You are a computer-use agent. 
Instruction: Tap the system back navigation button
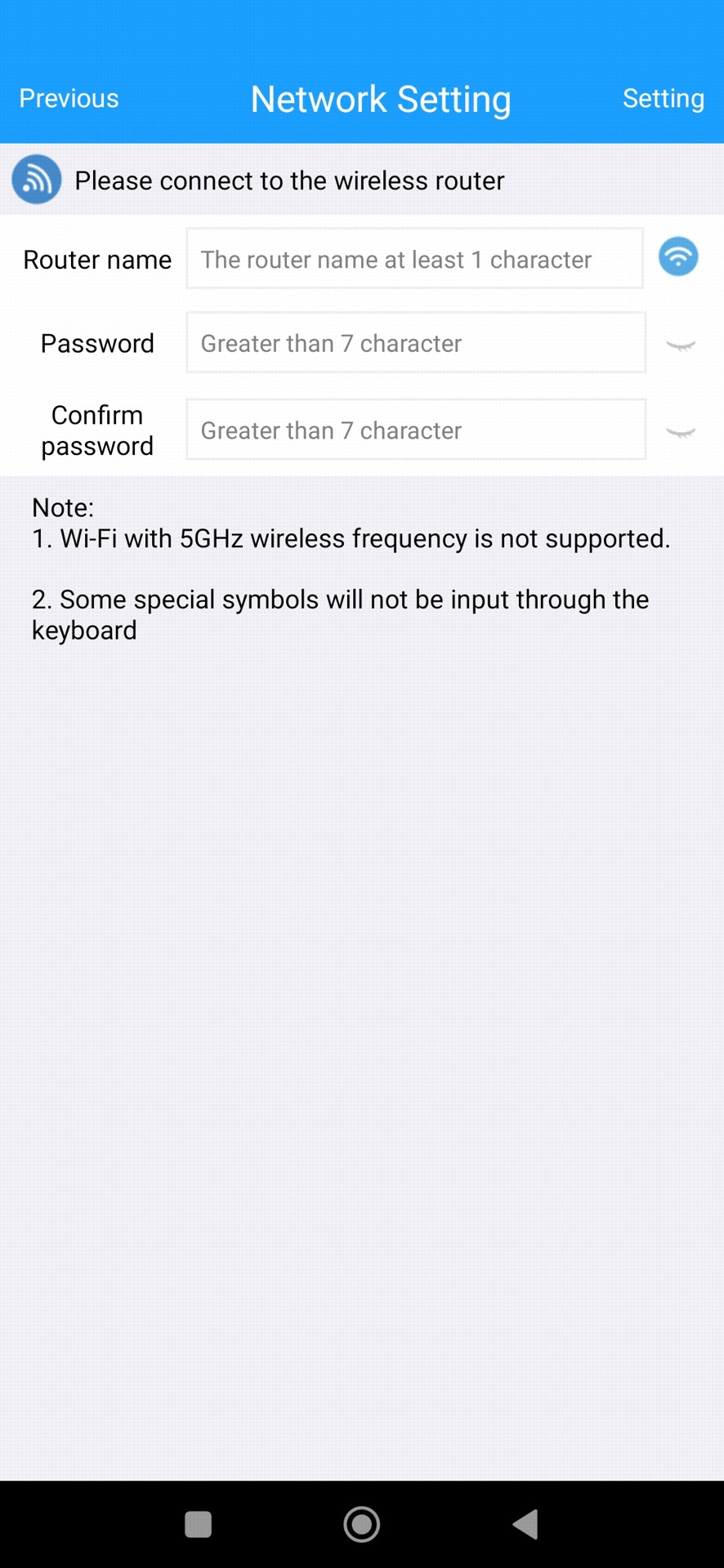point(525,1524)
